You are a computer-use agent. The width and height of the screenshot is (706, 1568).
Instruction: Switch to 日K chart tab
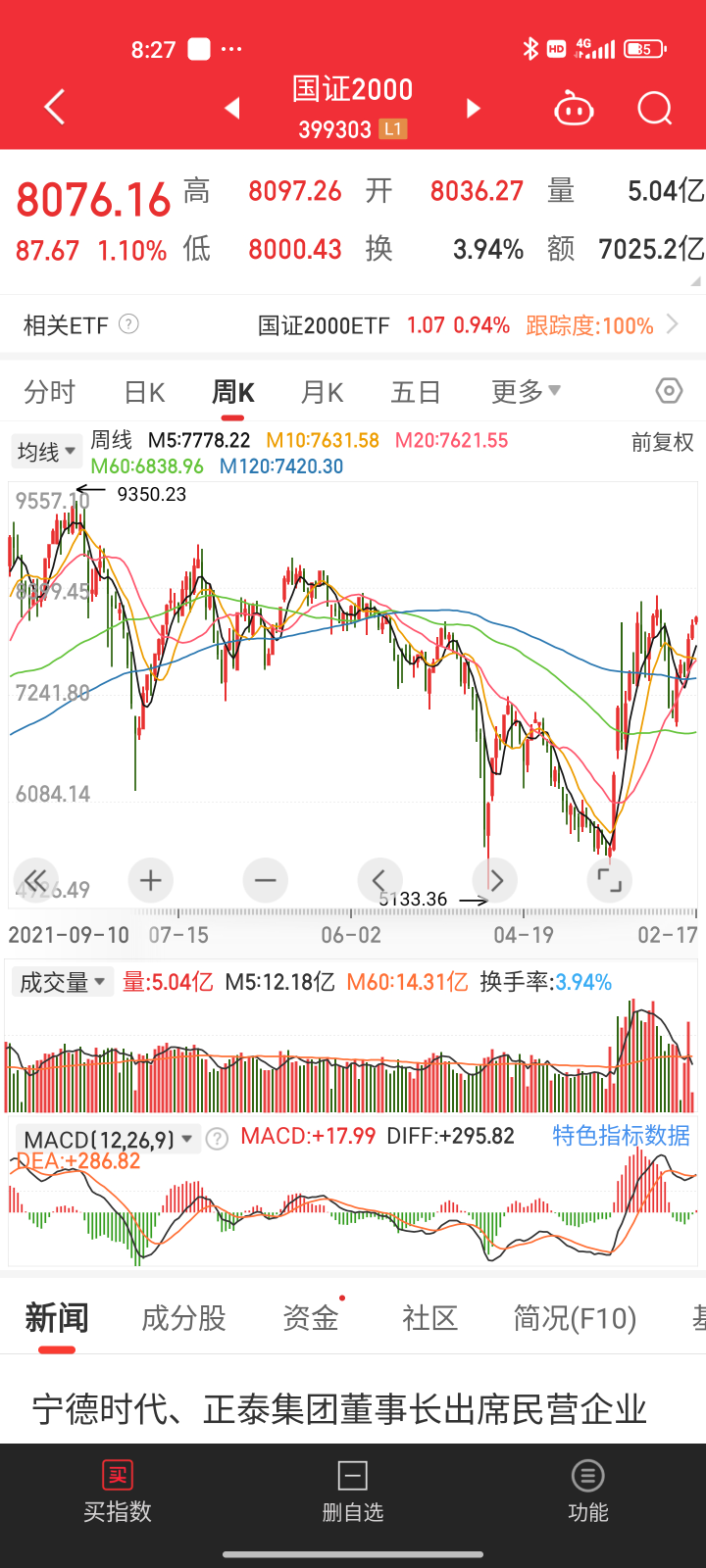pos(144,392)
